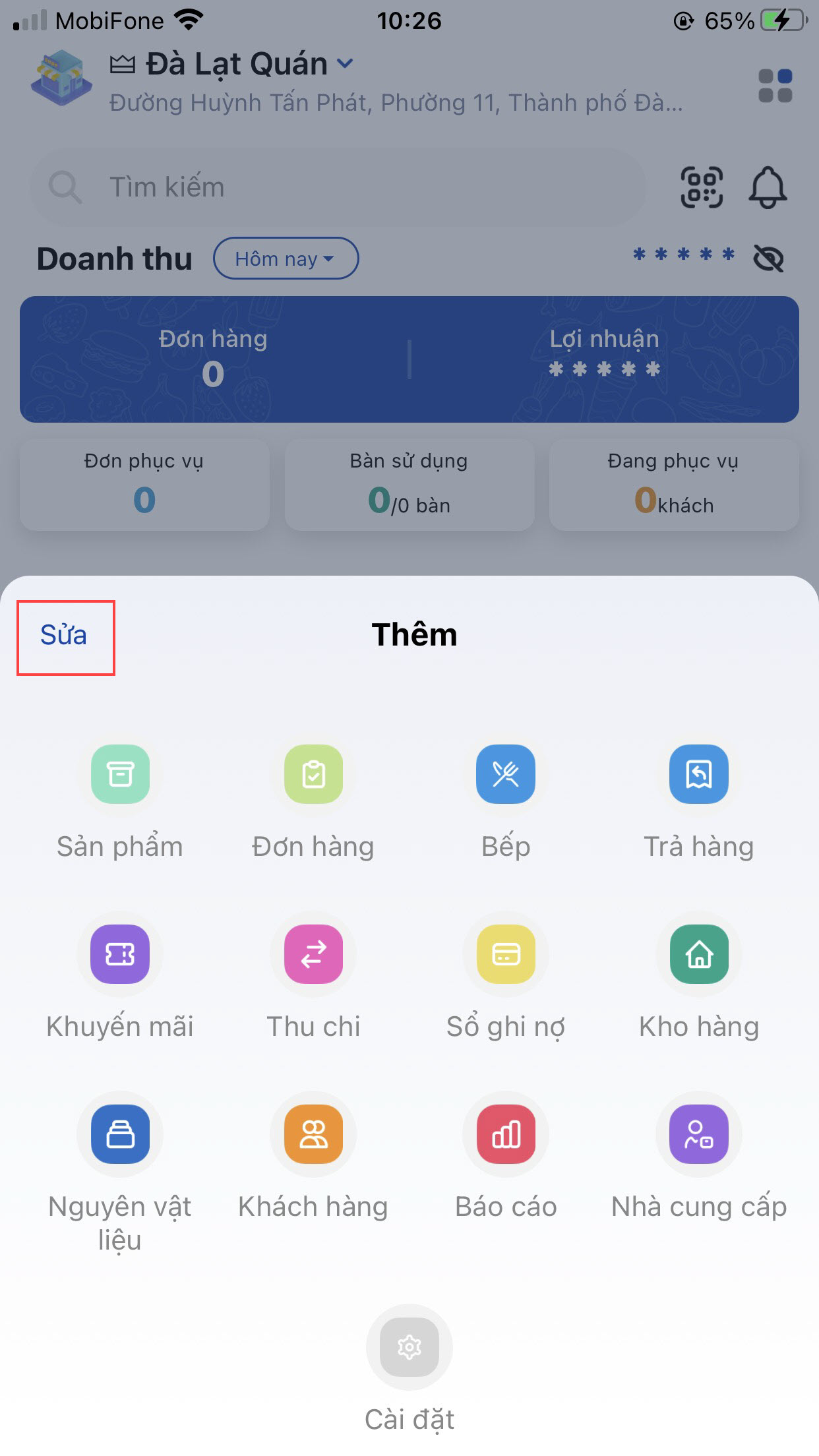Open Trả hàng returns
Screen dimensions: 819x1456
click(x=699, y=775)
